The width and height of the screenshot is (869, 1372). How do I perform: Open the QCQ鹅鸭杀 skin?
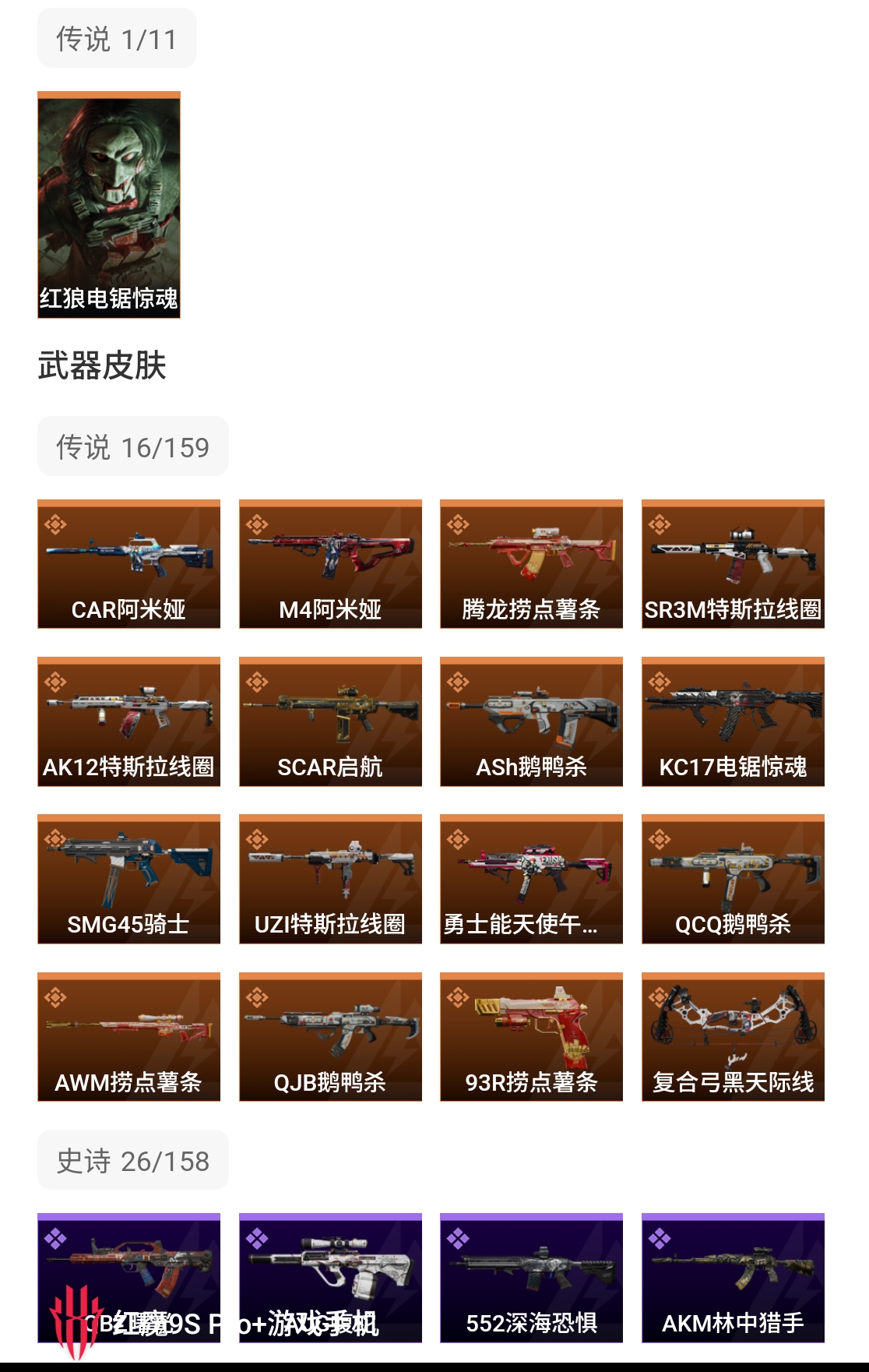[733, 879]
